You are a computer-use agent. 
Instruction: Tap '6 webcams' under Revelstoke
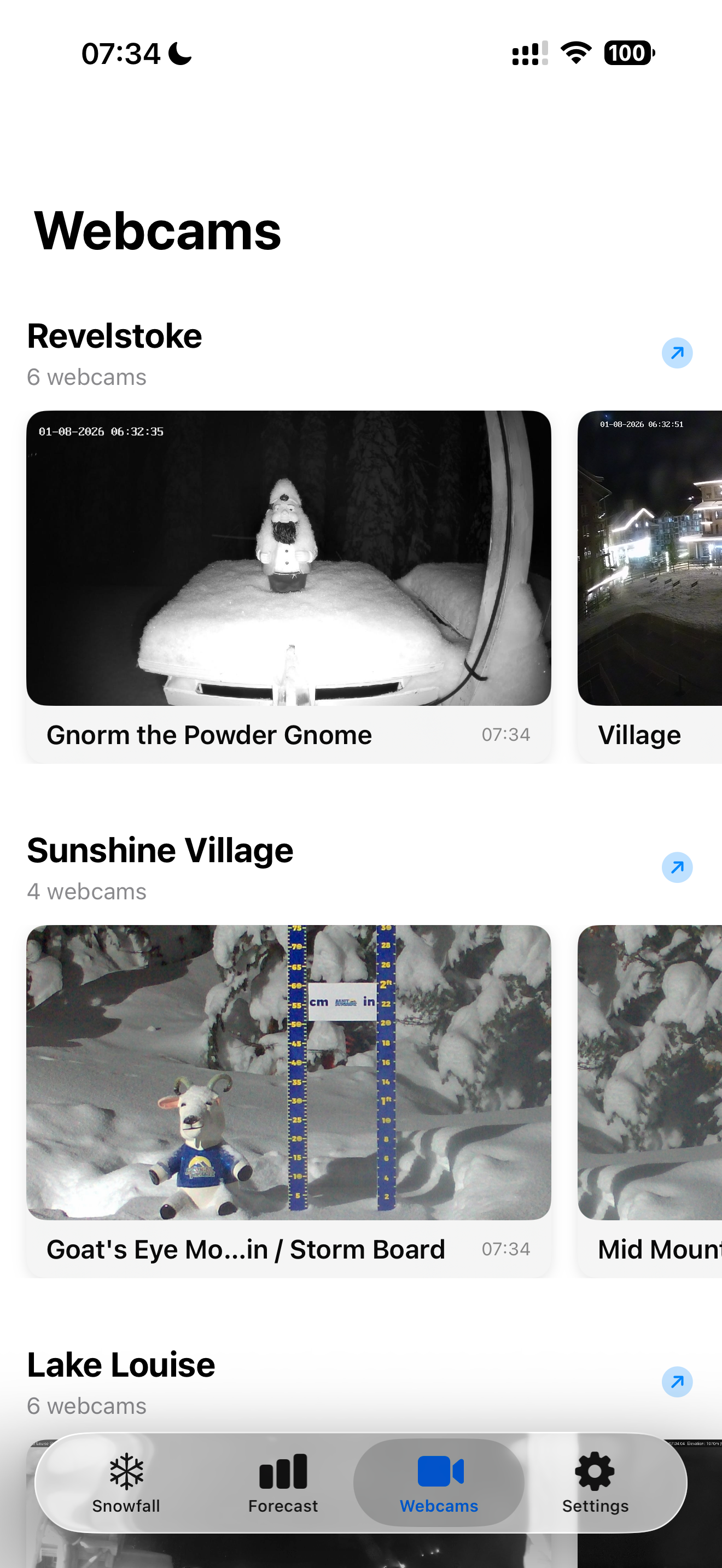86,376
